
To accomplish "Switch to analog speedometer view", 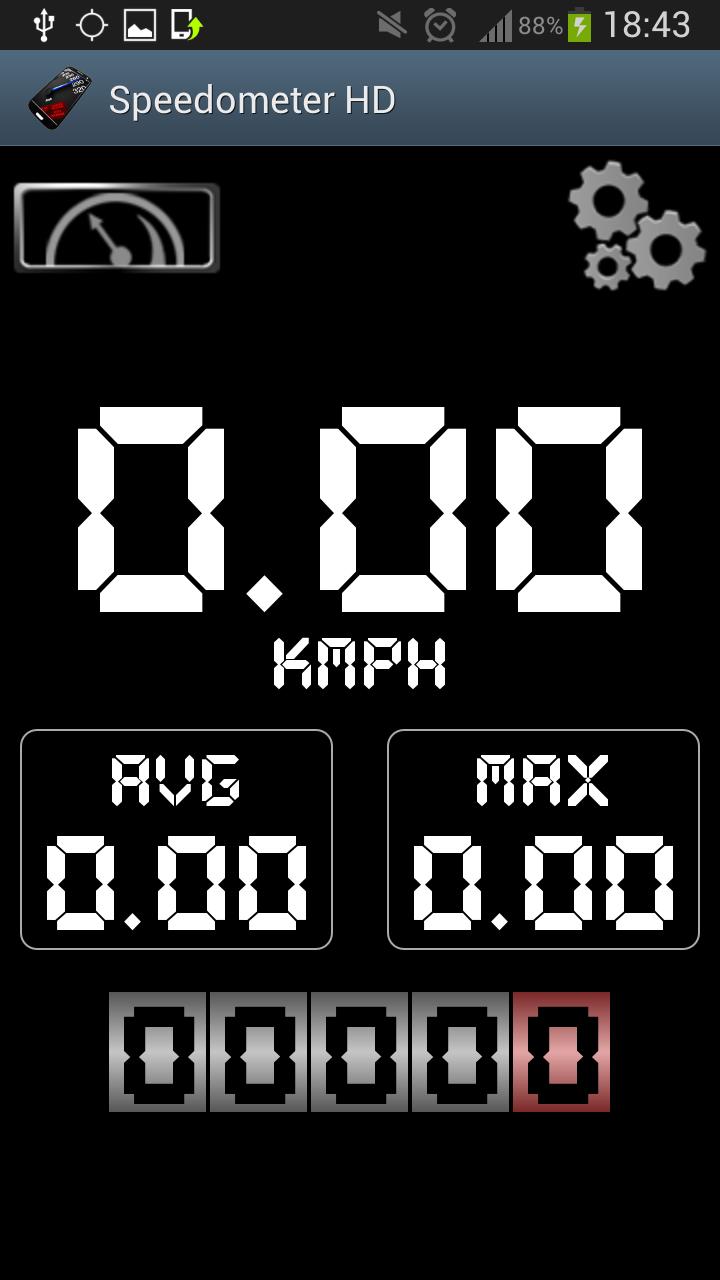I will tap(115, 226).
